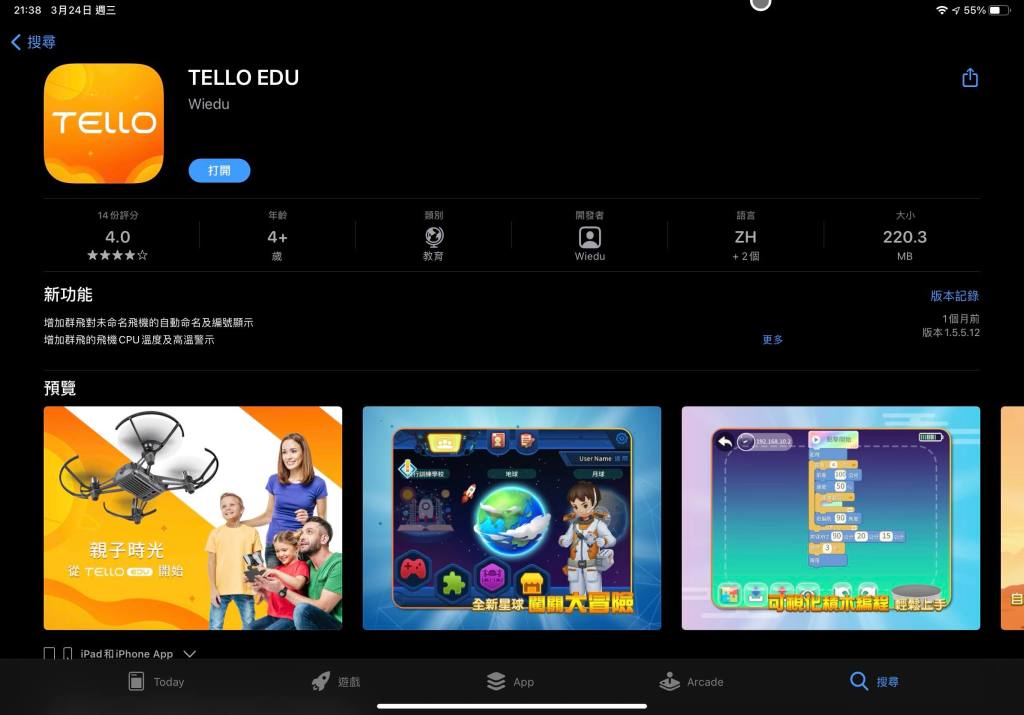Switch to the Arcade tab
Screen dimensions: 1024x715
(691, 682)
